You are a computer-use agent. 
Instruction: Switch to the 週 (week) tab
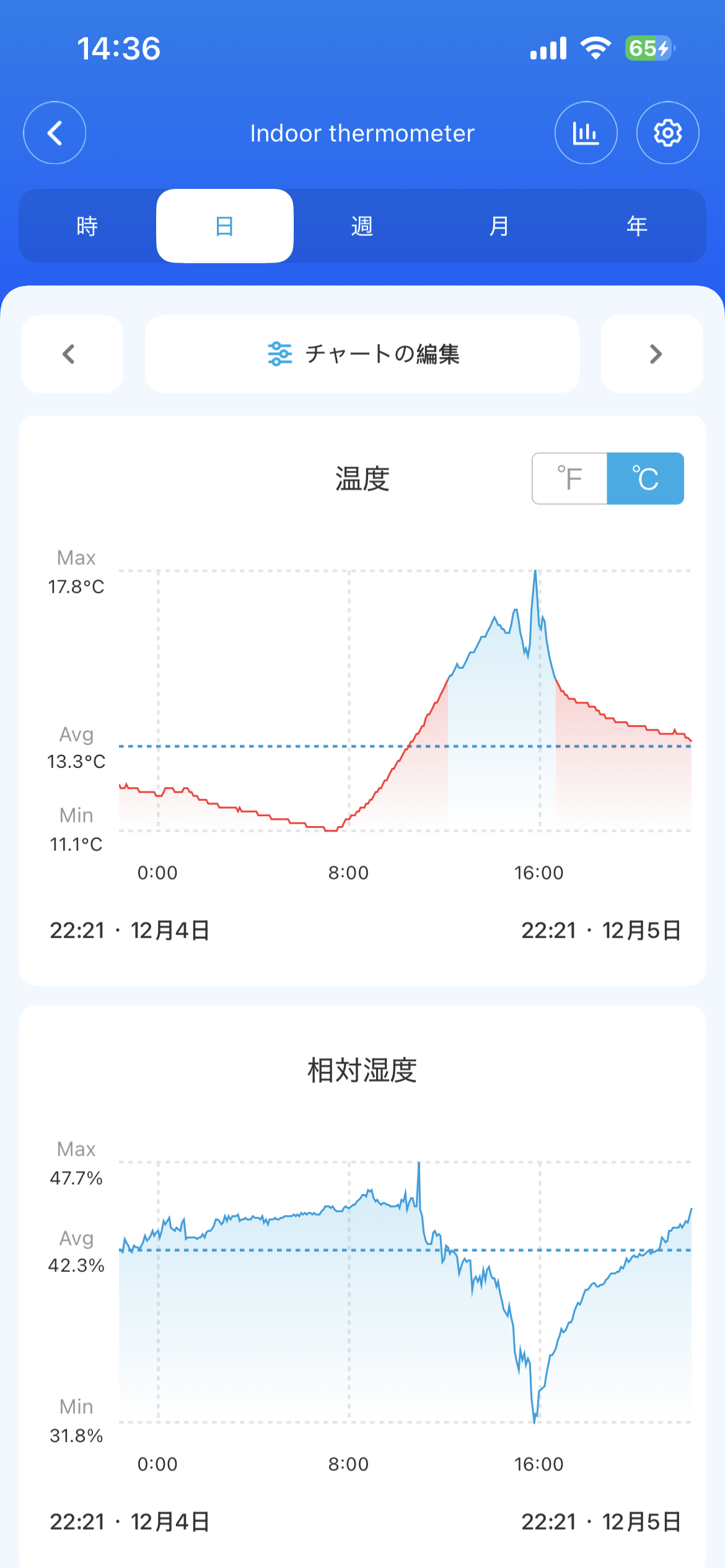tap(362, 226)
